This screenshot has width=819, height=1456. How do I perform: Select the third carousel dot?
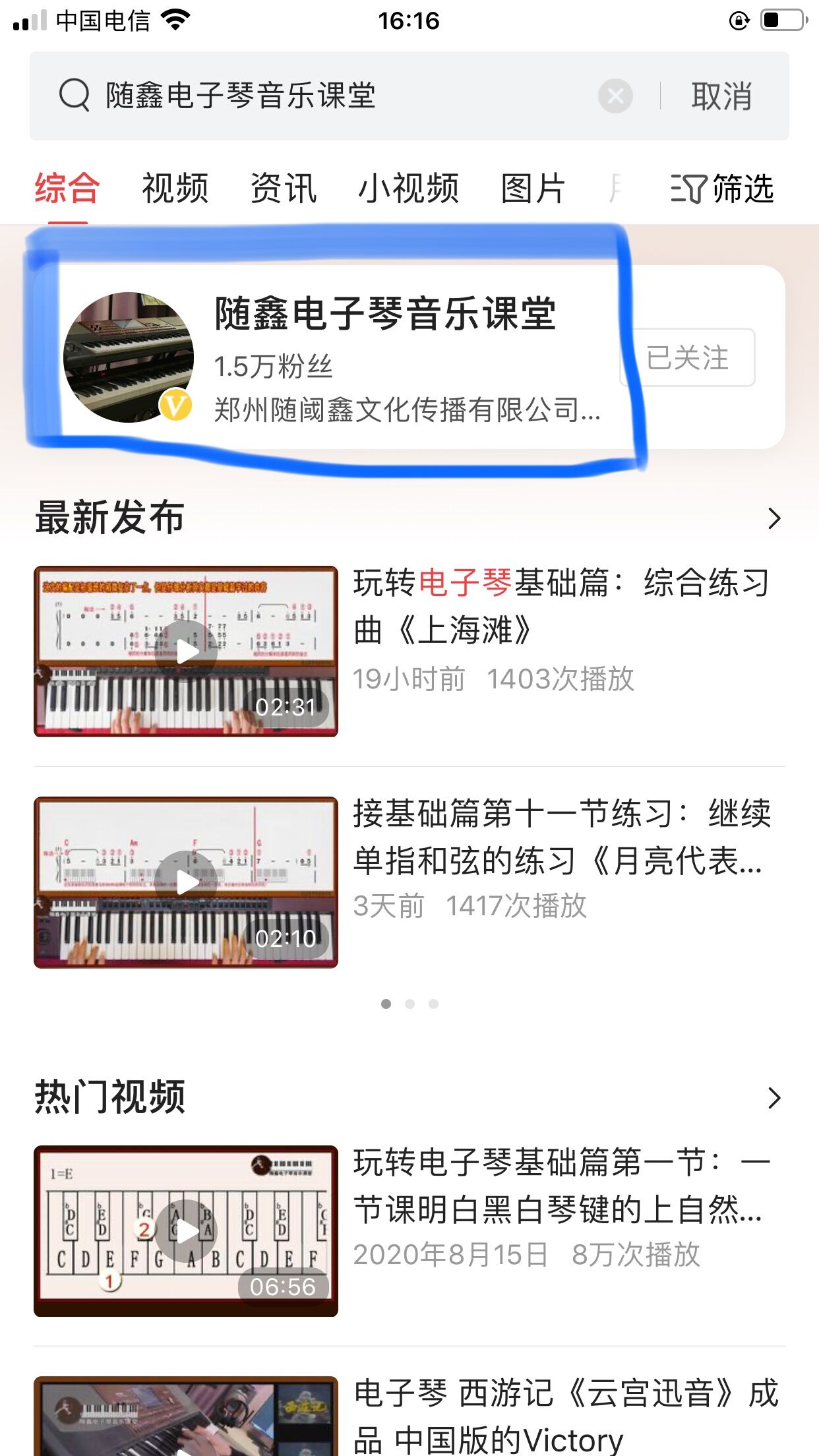[x=434, y=1004]
